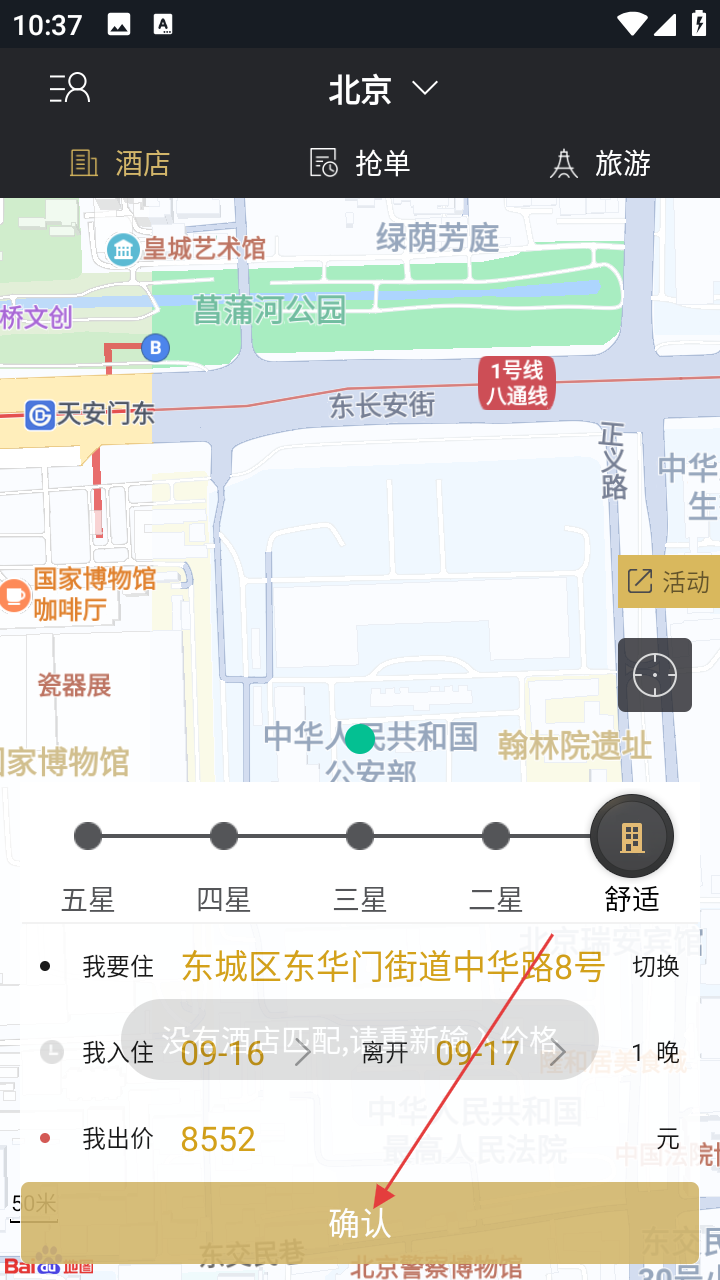Open the 北京 city dropdown
Screen dimensions: 720x1280
point(383,90)
